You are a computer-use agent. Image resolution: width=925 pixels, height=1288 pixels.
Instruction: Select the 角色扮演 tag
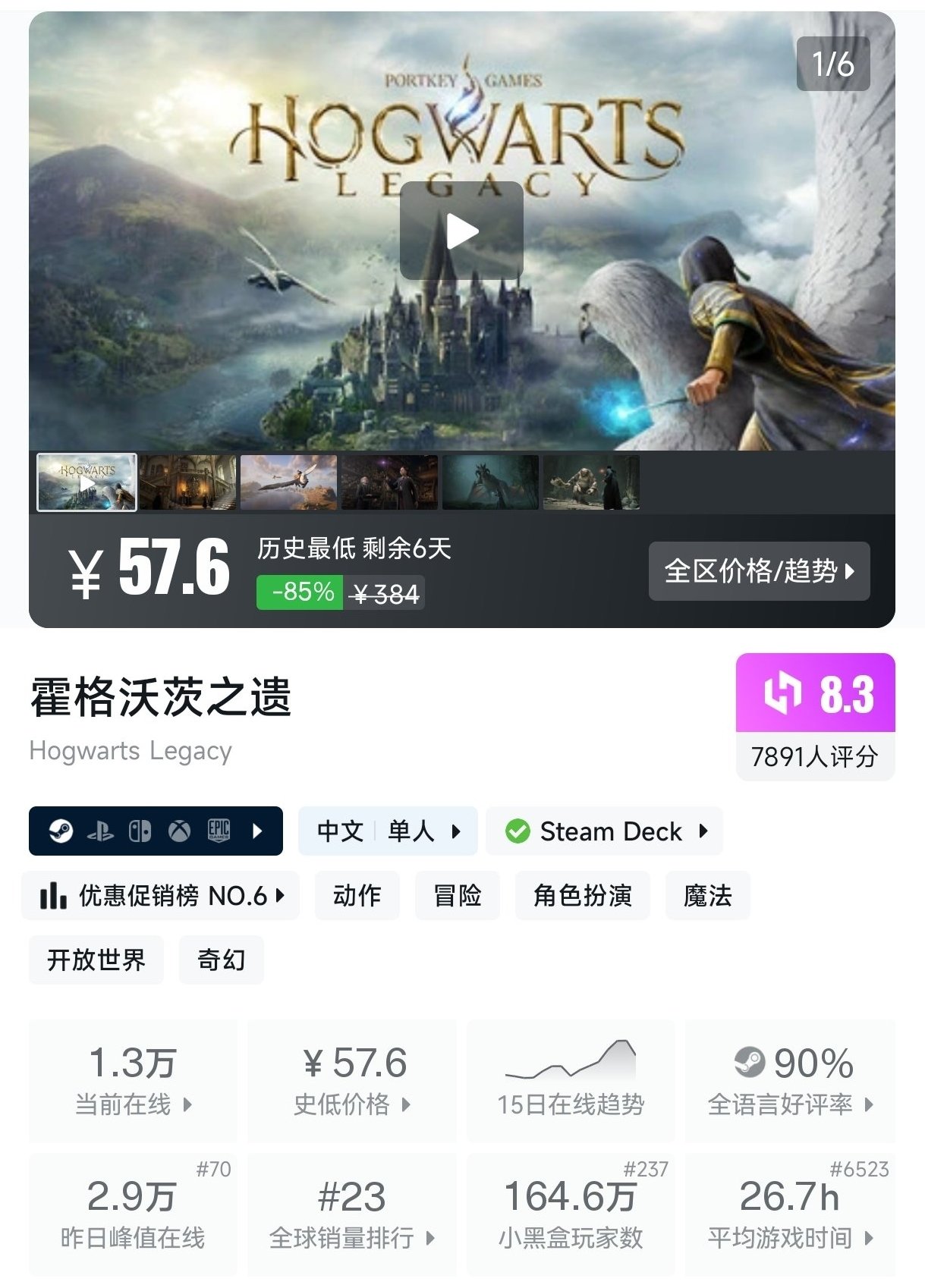tap(582, 896)
